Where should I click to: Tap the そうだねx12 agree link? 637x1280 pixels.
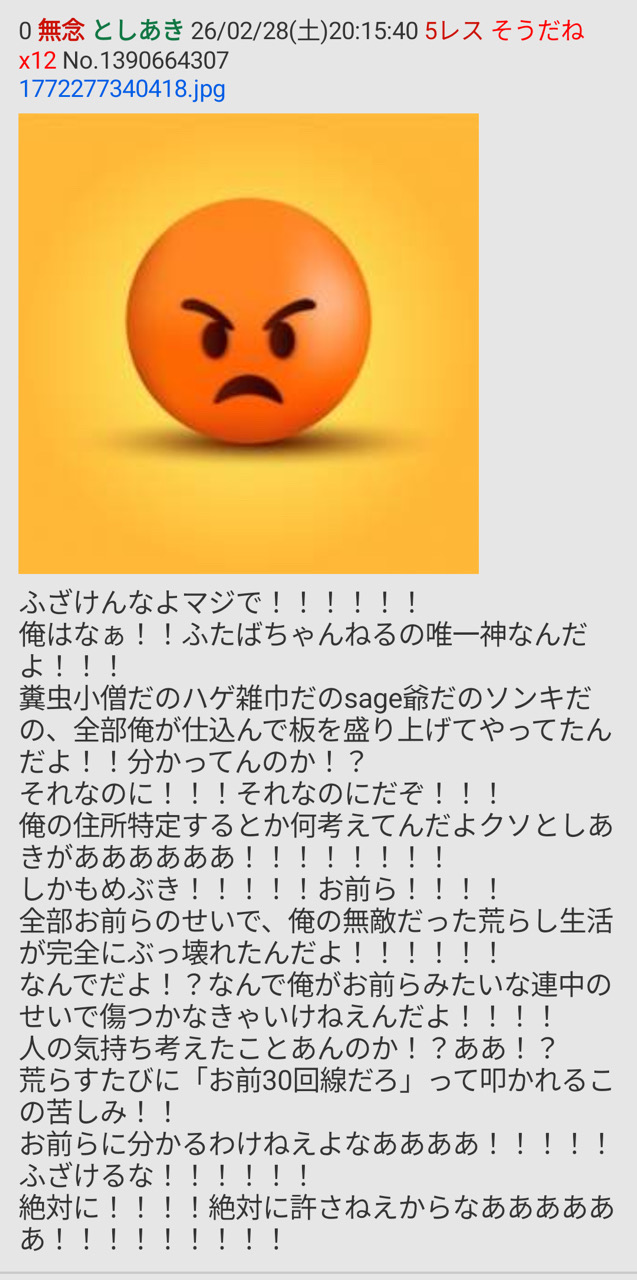pos(538,31)
